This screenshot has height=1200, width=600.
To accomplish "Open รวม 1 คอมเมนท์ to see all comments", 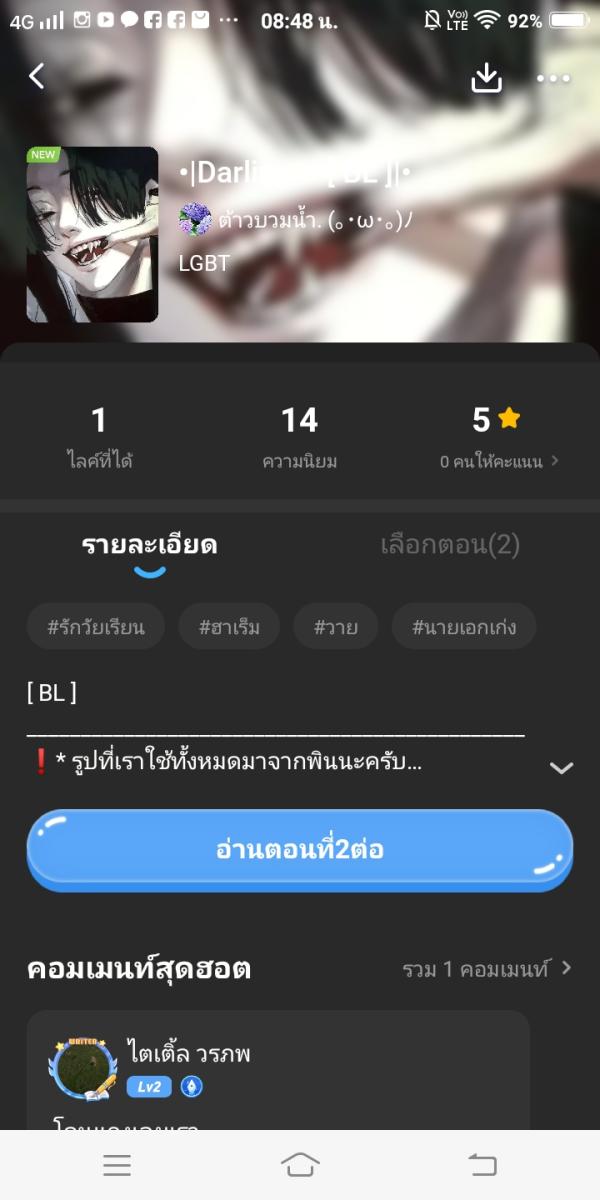I will tap(486, 969).
